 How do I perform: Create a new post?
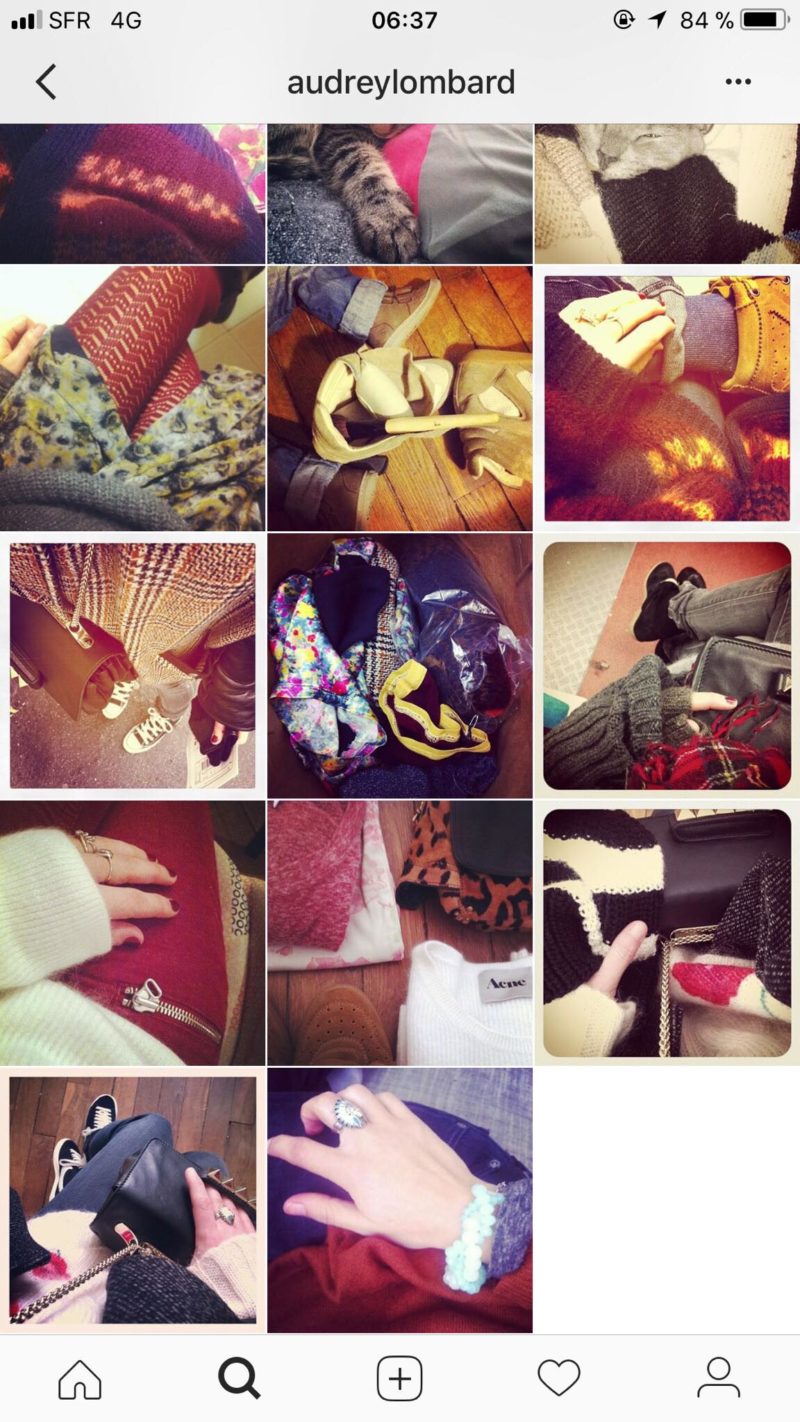click(399, 1380)
